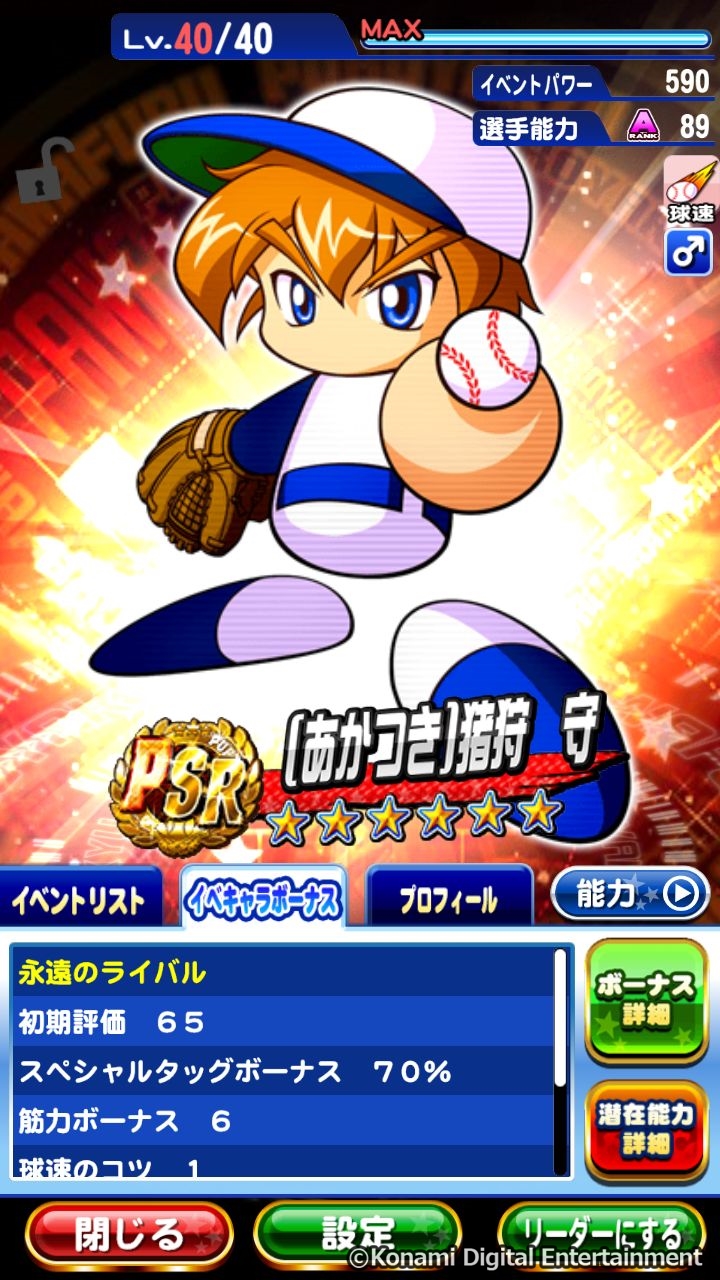Close the card with 閉じる

pos(128,1236)
